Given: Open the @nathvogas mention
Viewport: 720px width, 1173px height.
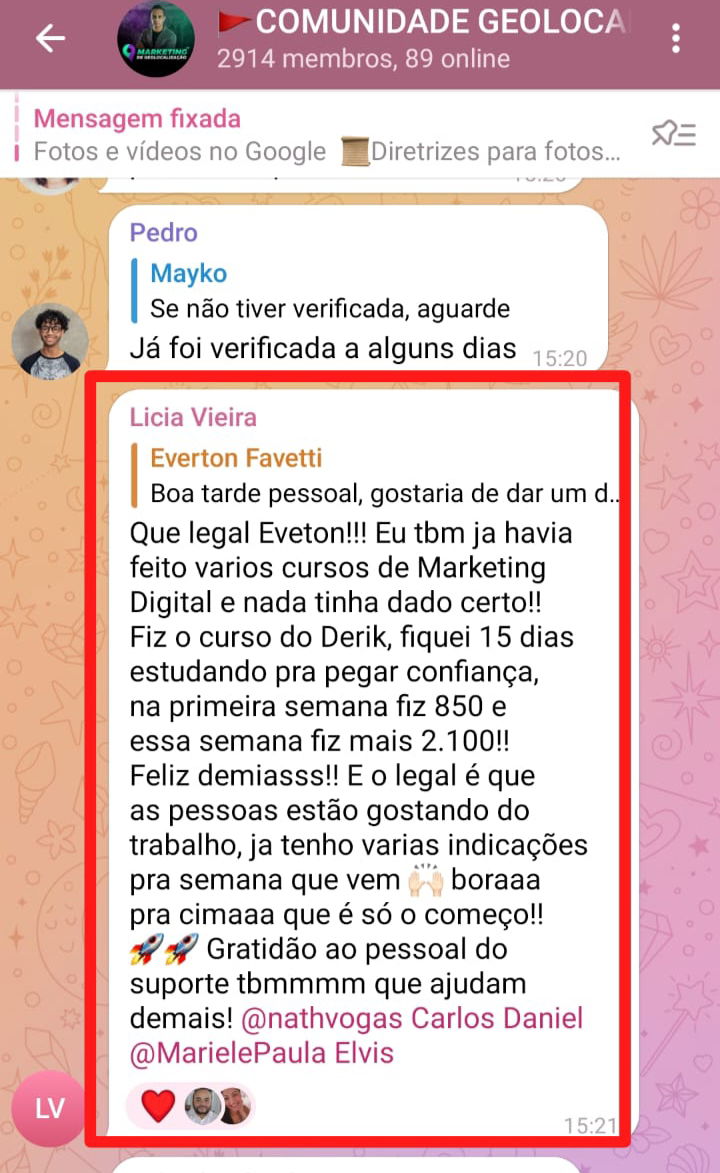Looking at the screenshot, I should click(323, 1019).
